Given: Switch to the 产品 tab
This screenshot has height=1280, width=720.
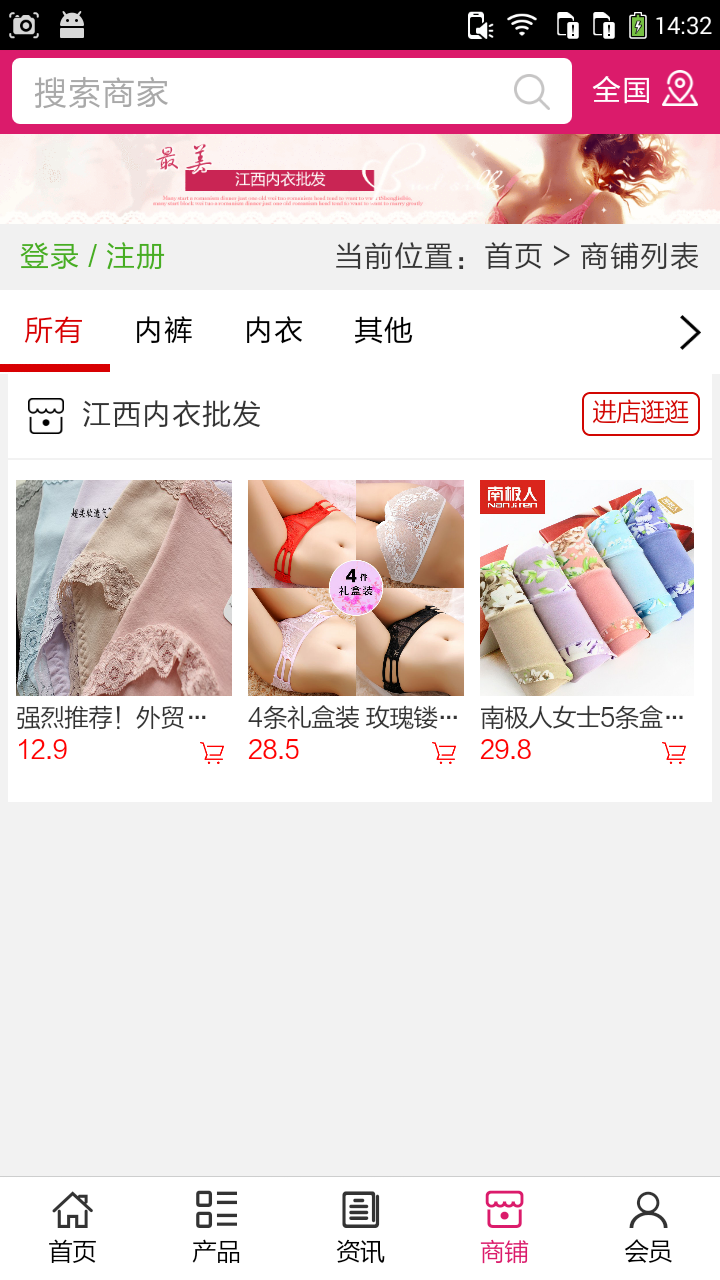Looking at the screenshot, I should 216,1228.
